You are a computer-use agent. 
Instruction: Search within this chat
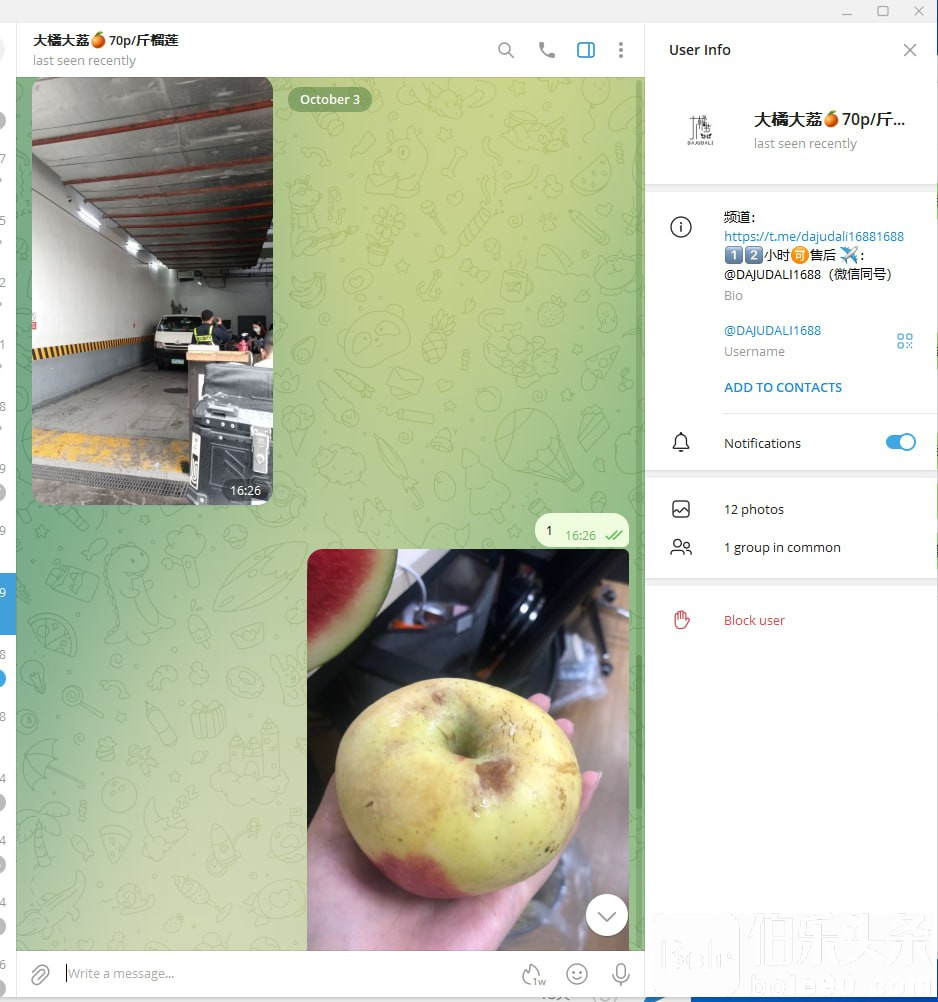pyautogui.click(x=506, y=50)
